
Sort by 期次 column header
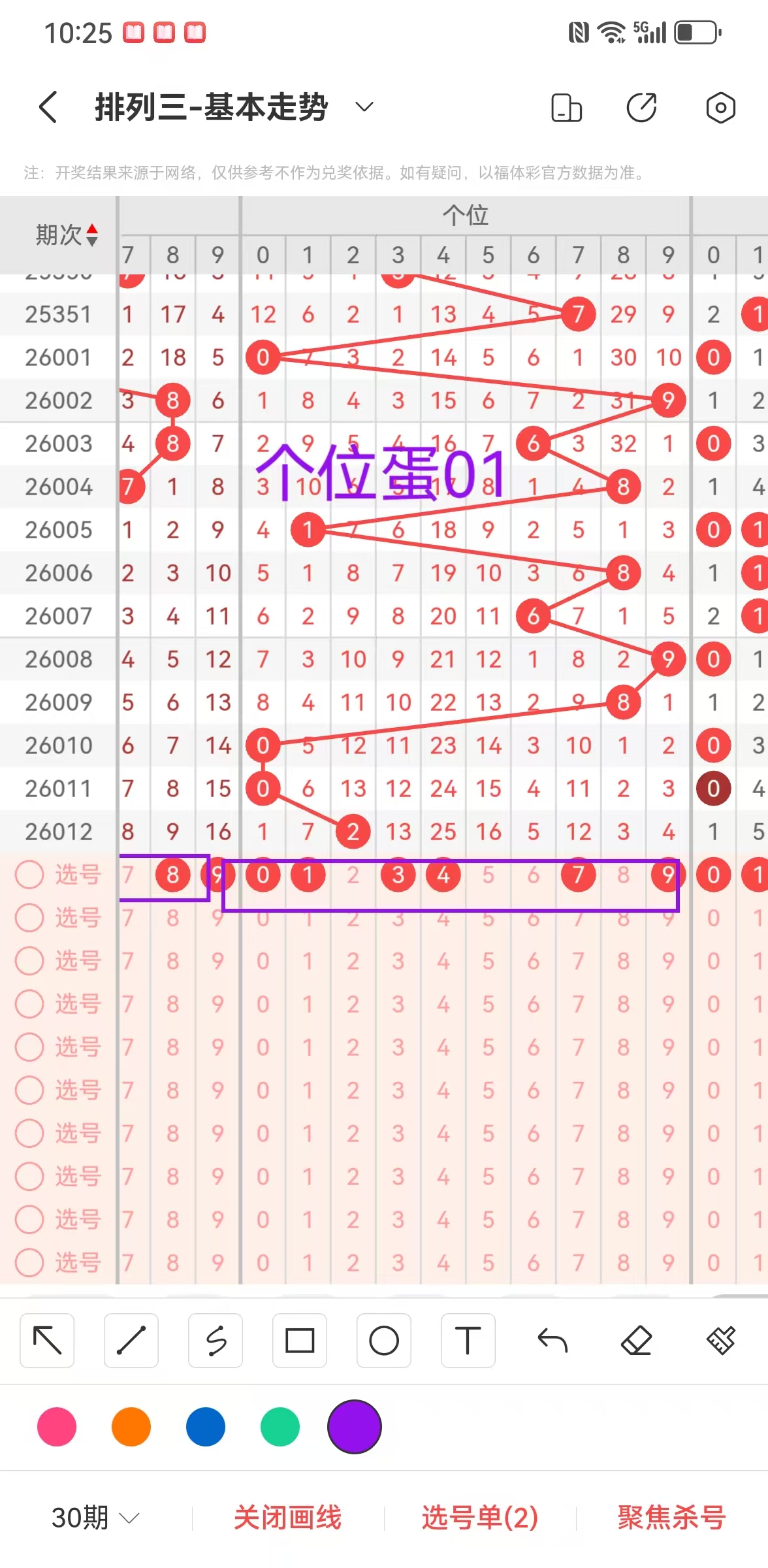coord(66,235)
